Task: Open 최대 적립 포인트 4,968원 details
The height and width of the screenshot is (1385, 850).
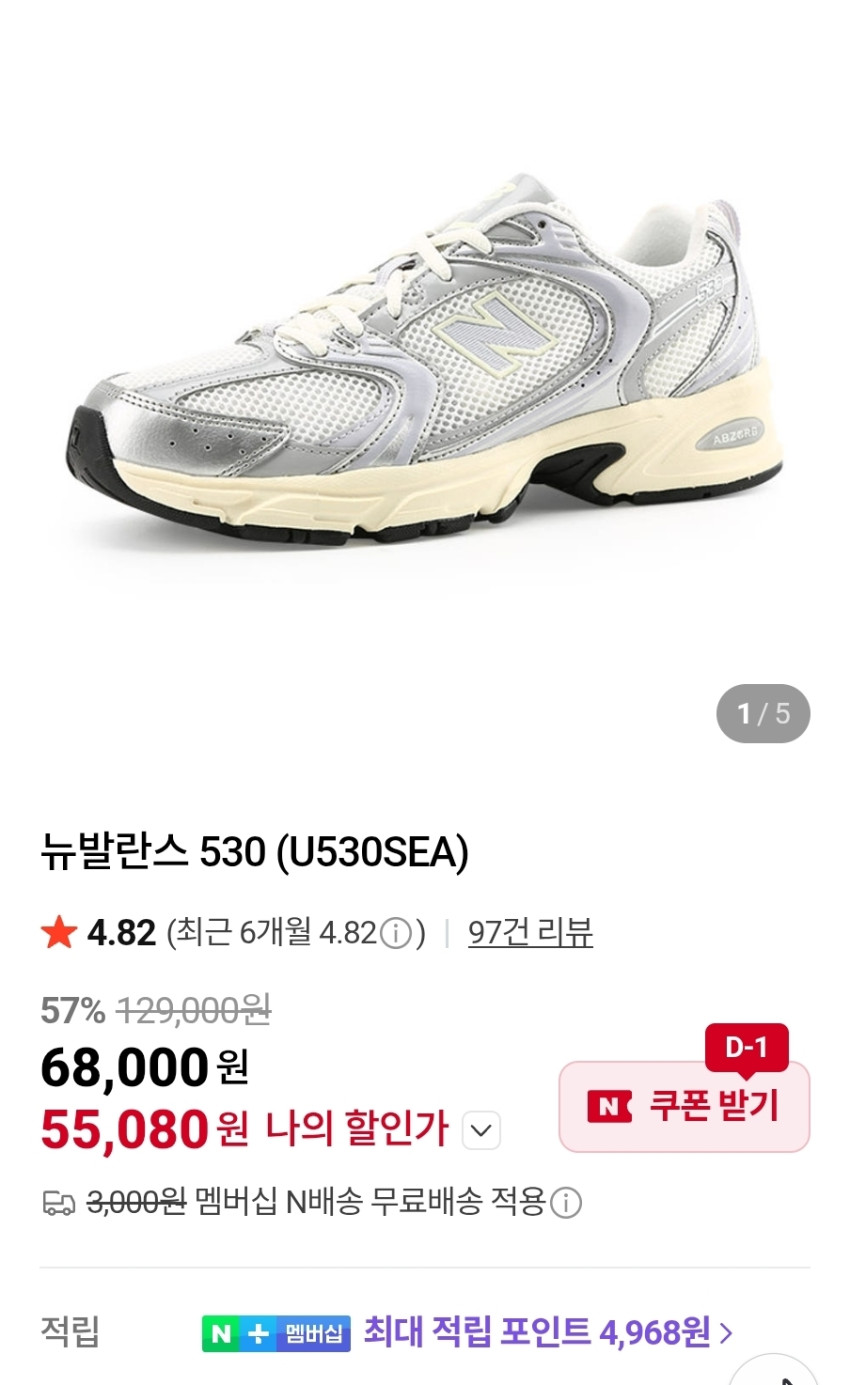Action: [548, 1332]
